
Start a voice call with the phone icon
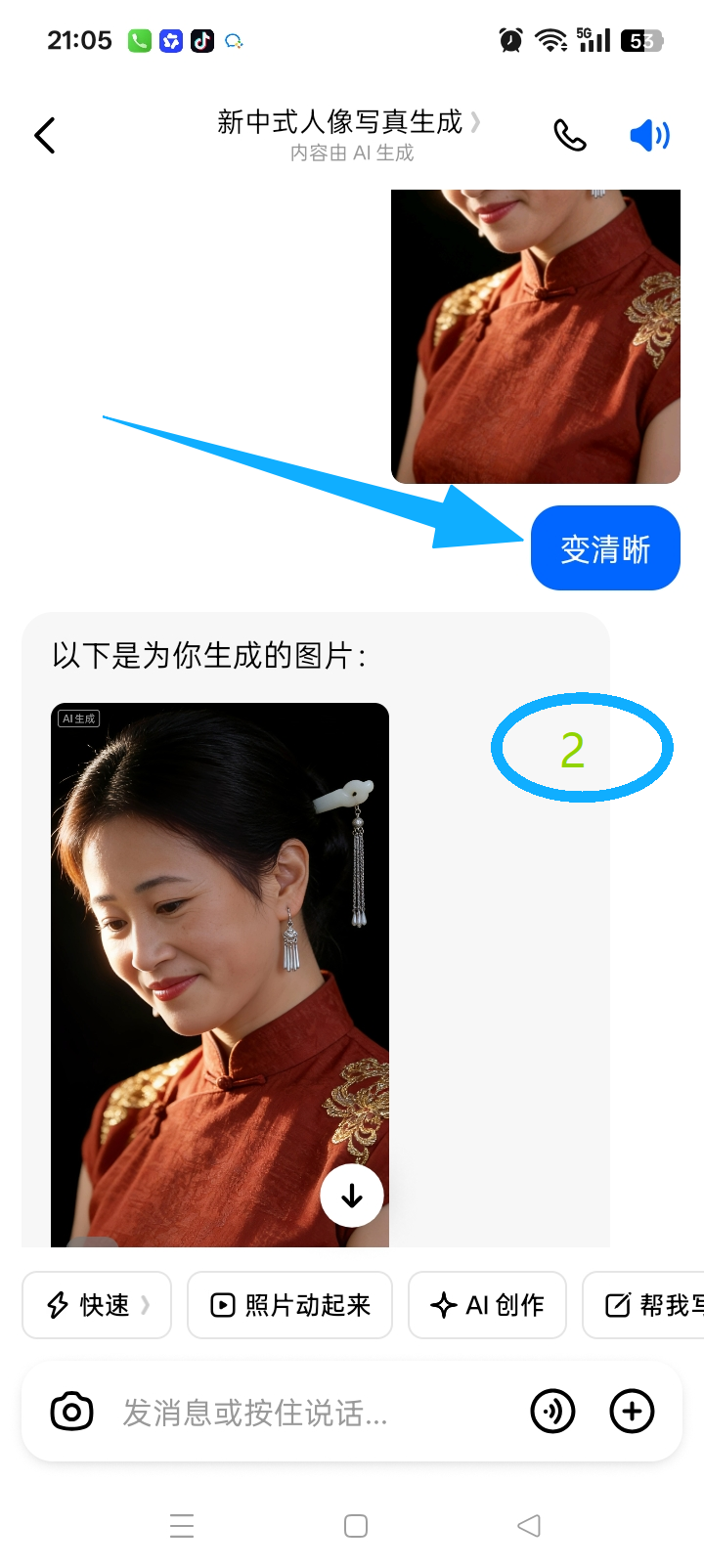(569, 135)
